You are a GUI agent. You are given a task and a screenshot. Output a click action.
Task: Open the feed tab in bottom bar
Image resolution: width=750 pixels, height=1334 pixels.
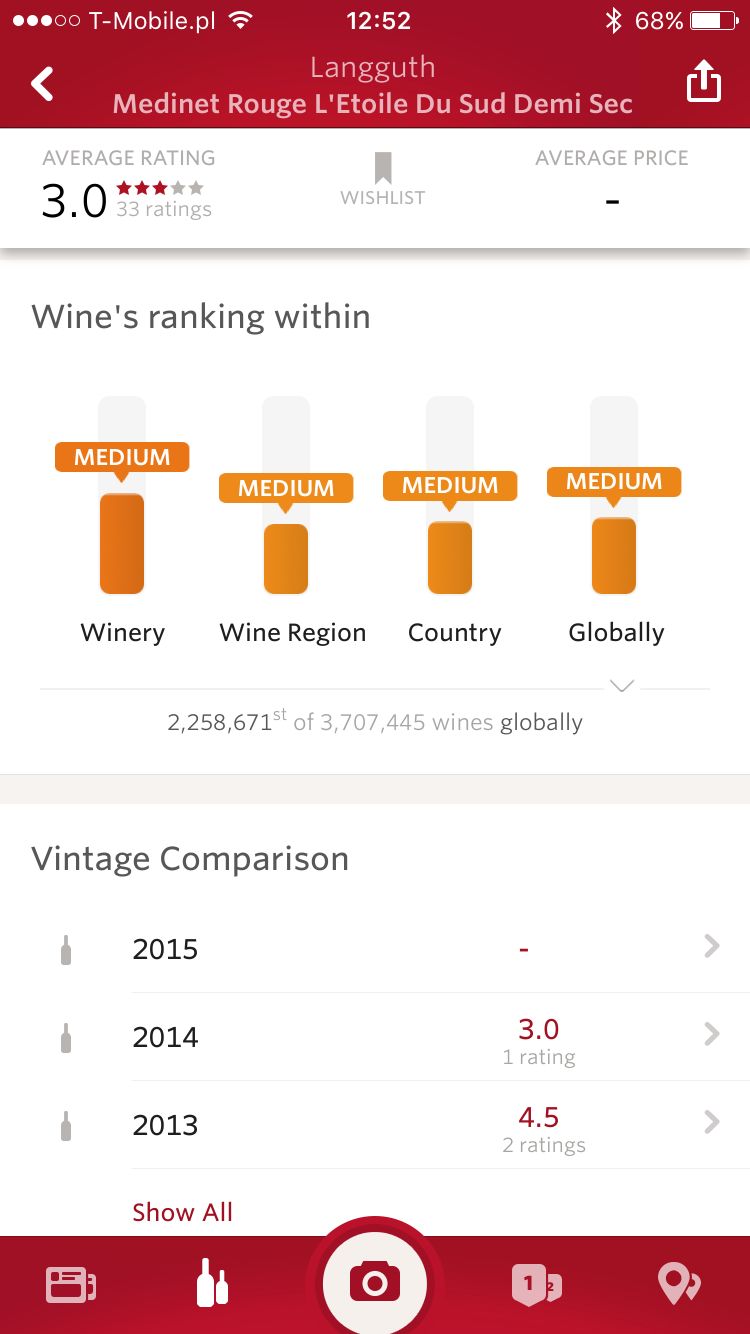pos(71,1284)
